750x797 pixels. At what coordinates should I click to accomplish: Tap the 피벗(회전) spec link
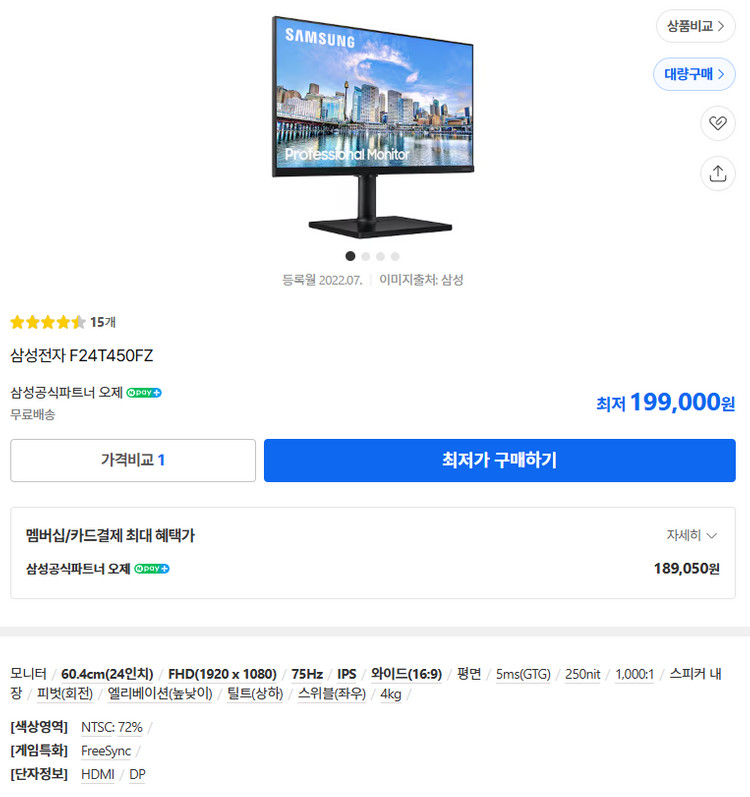point(65,693)
